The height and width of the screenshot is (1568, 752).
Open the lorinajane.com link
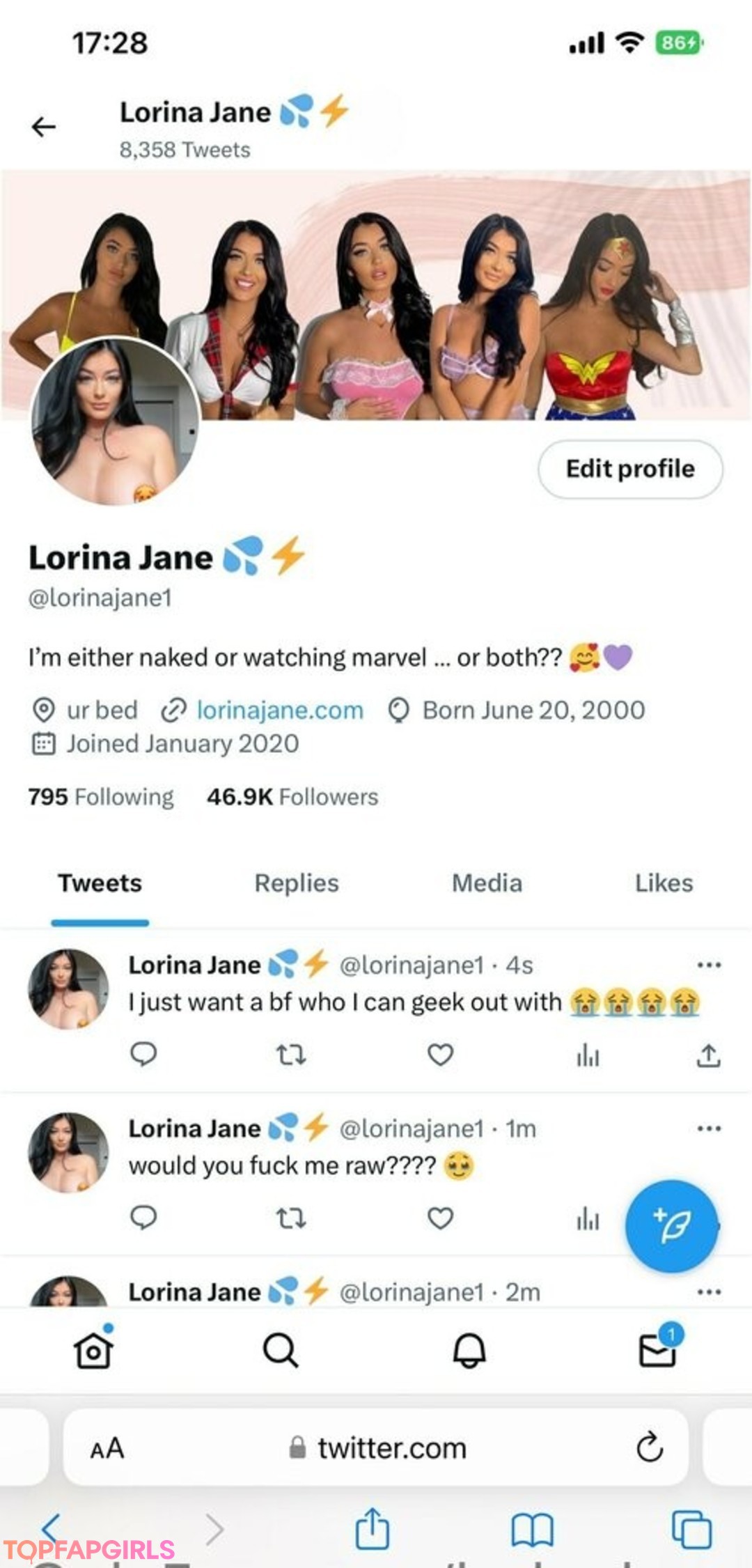tap(280, 710)
